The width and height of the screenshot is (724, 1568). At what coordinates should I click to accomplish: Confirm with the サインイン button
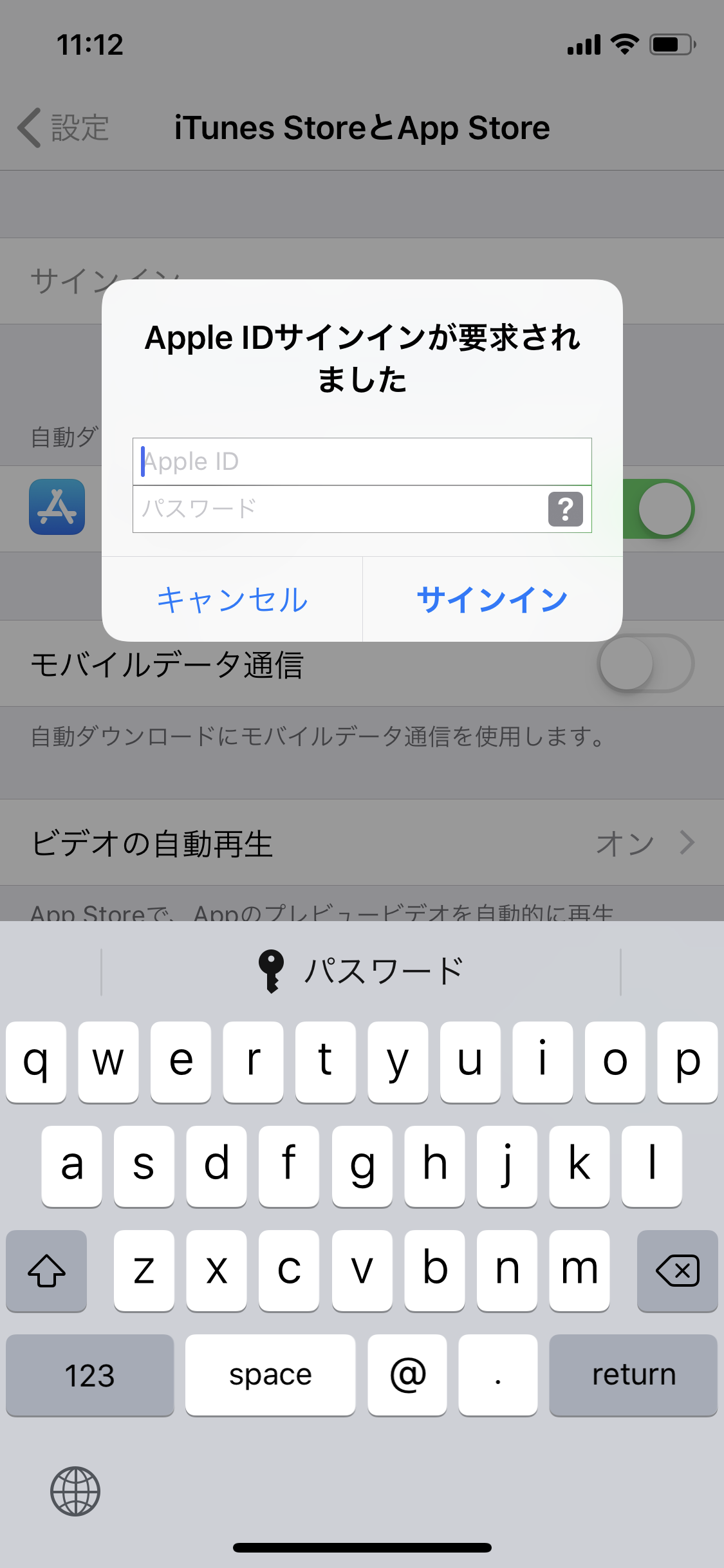[492, 599]
